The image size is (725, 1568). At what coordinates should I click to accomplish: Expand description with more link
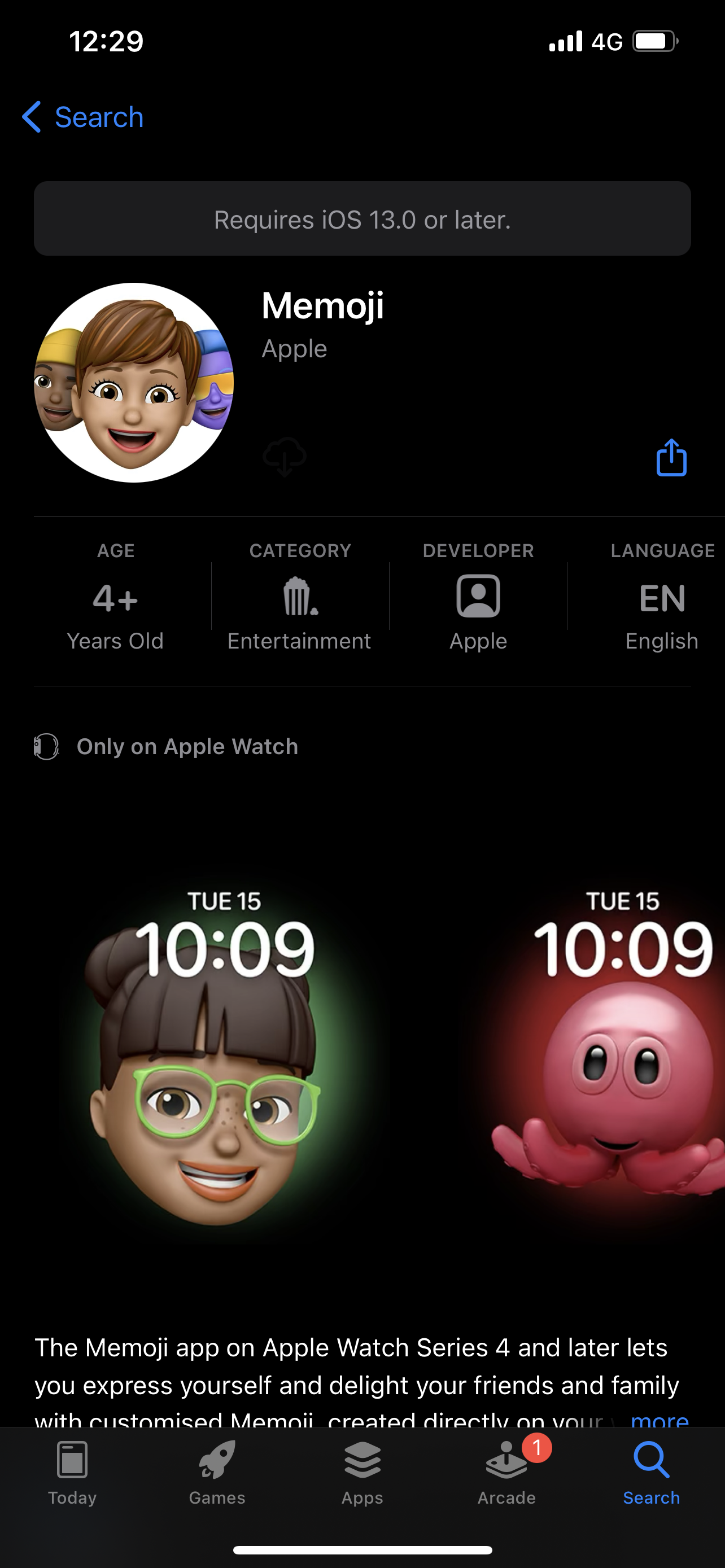(x=660, y=1420)
